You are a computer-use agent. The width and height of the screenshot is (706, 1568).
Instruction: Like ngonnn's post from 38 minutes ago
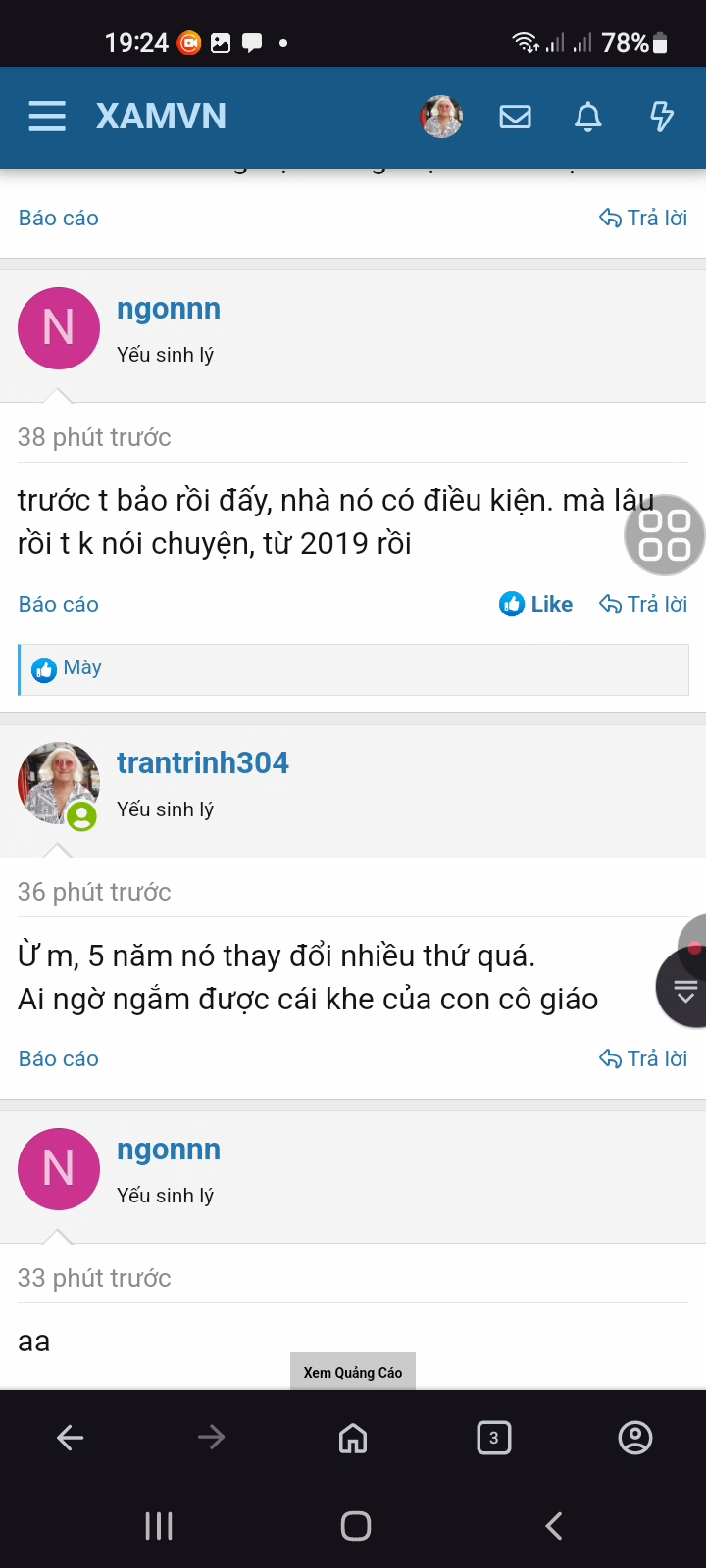coord(535,604)
